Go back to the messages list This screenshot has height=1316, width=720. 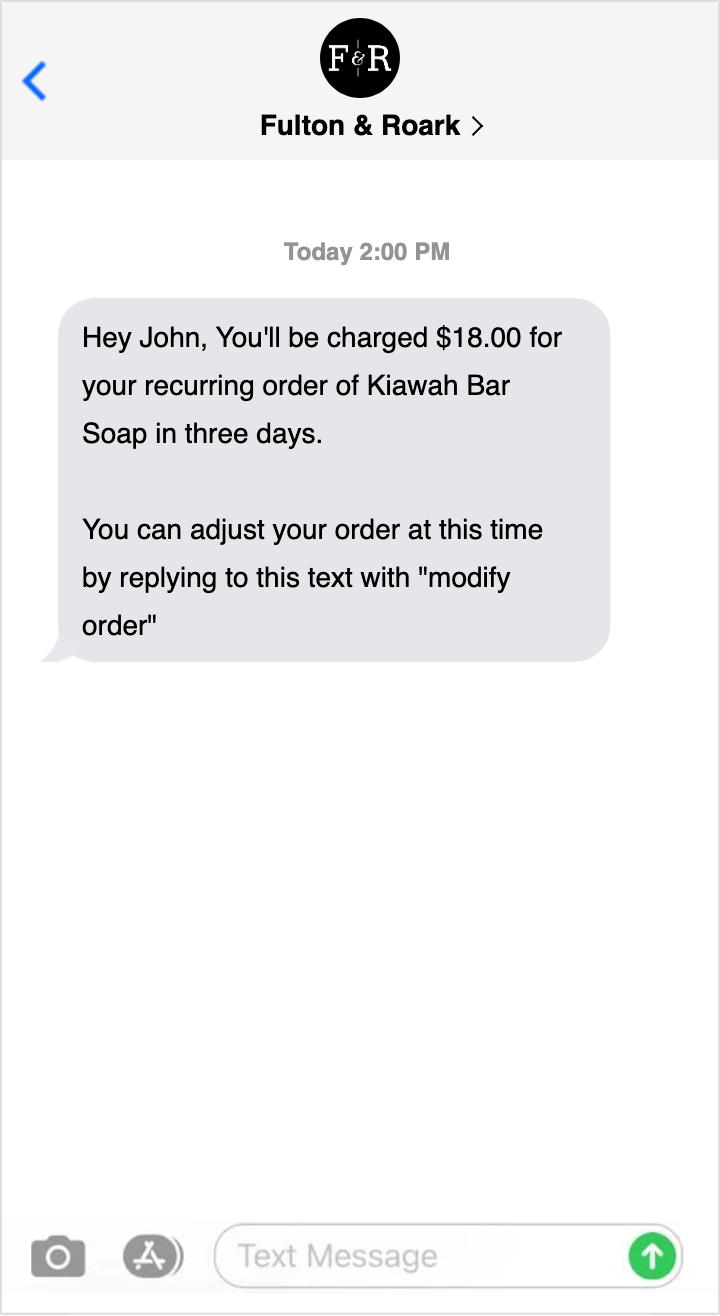[x=35, y=81]
